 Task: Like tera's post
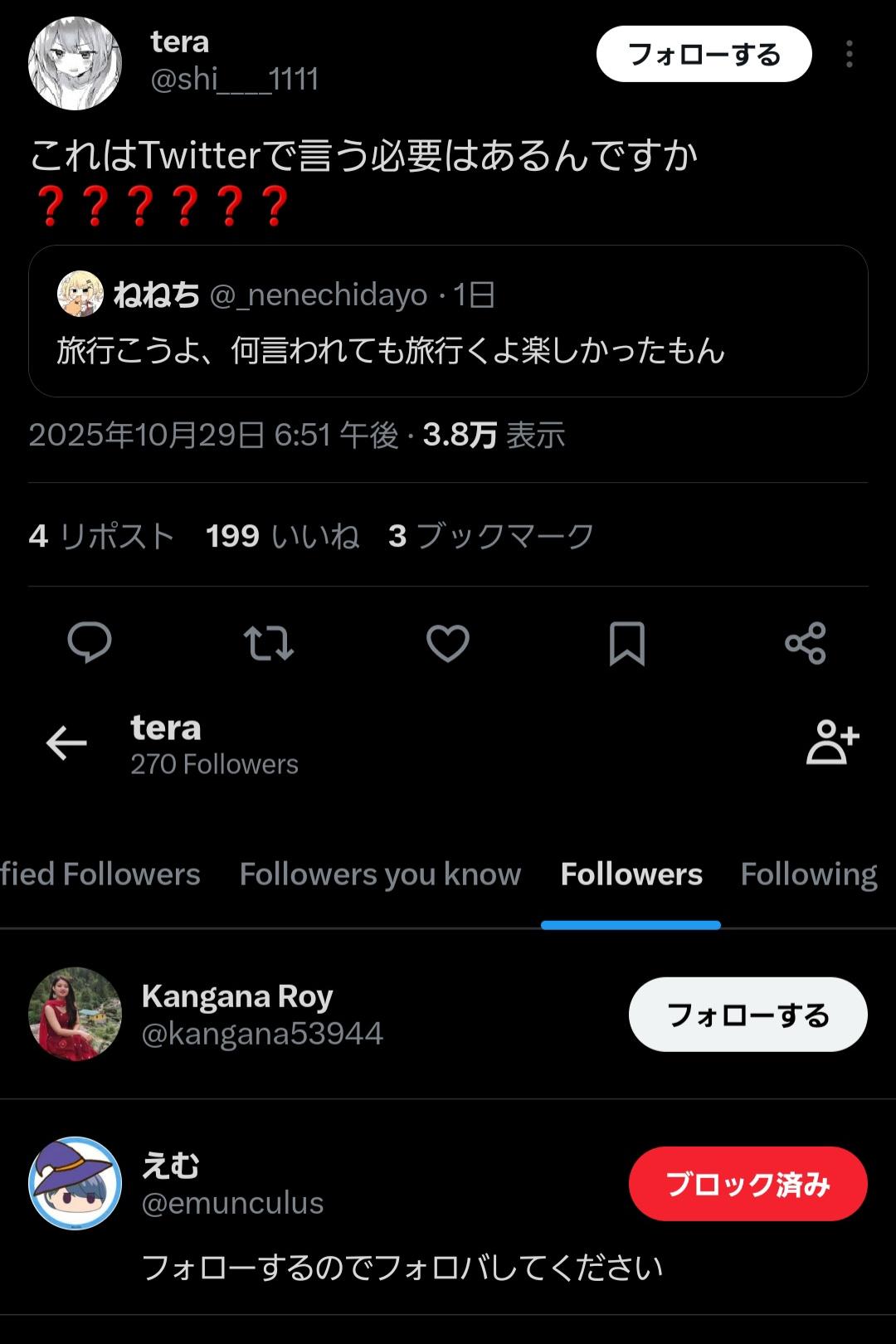coord(447,643)
